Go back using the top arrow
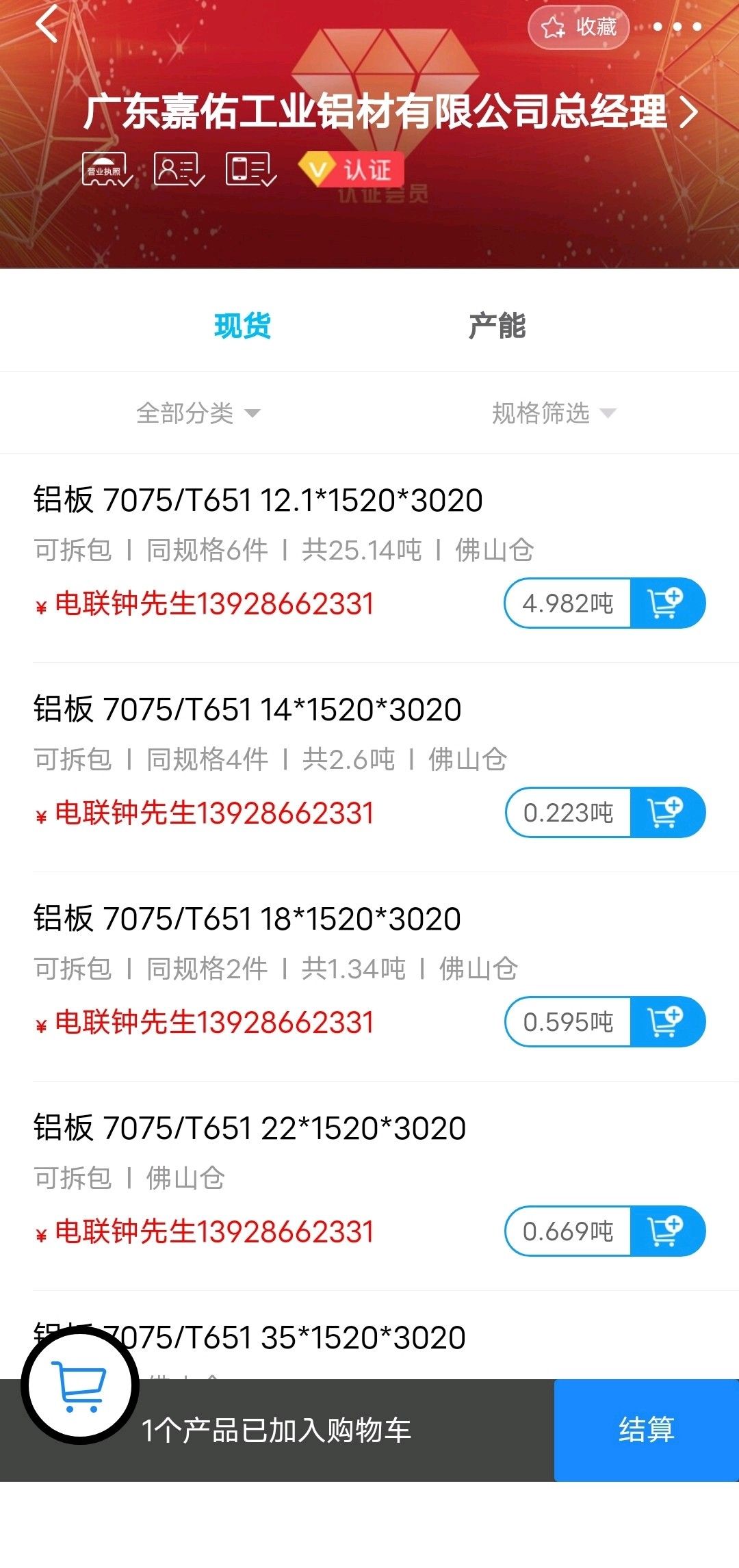739x1568 pixels. coord(47,26)
